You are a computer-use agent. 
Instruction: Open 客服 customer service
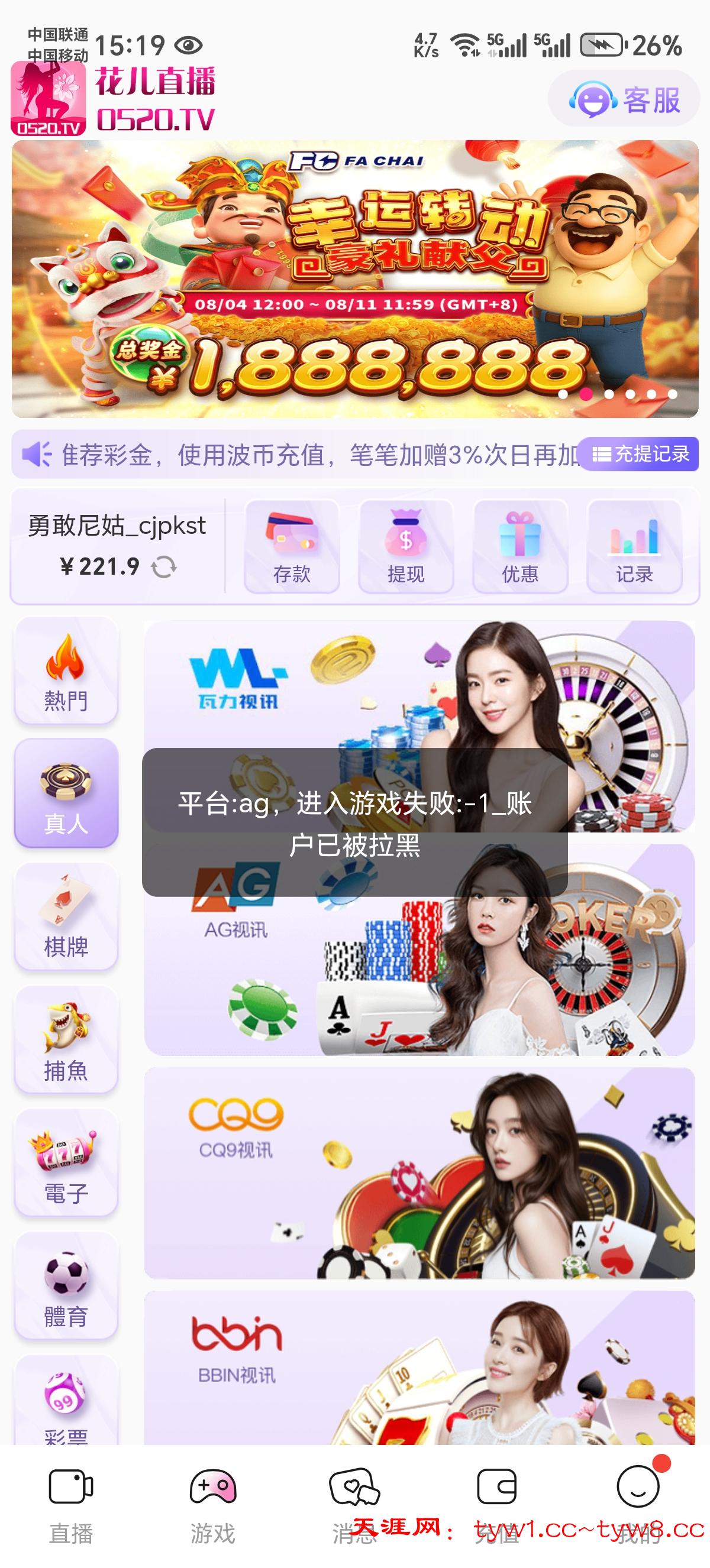[x=624, y=99]
